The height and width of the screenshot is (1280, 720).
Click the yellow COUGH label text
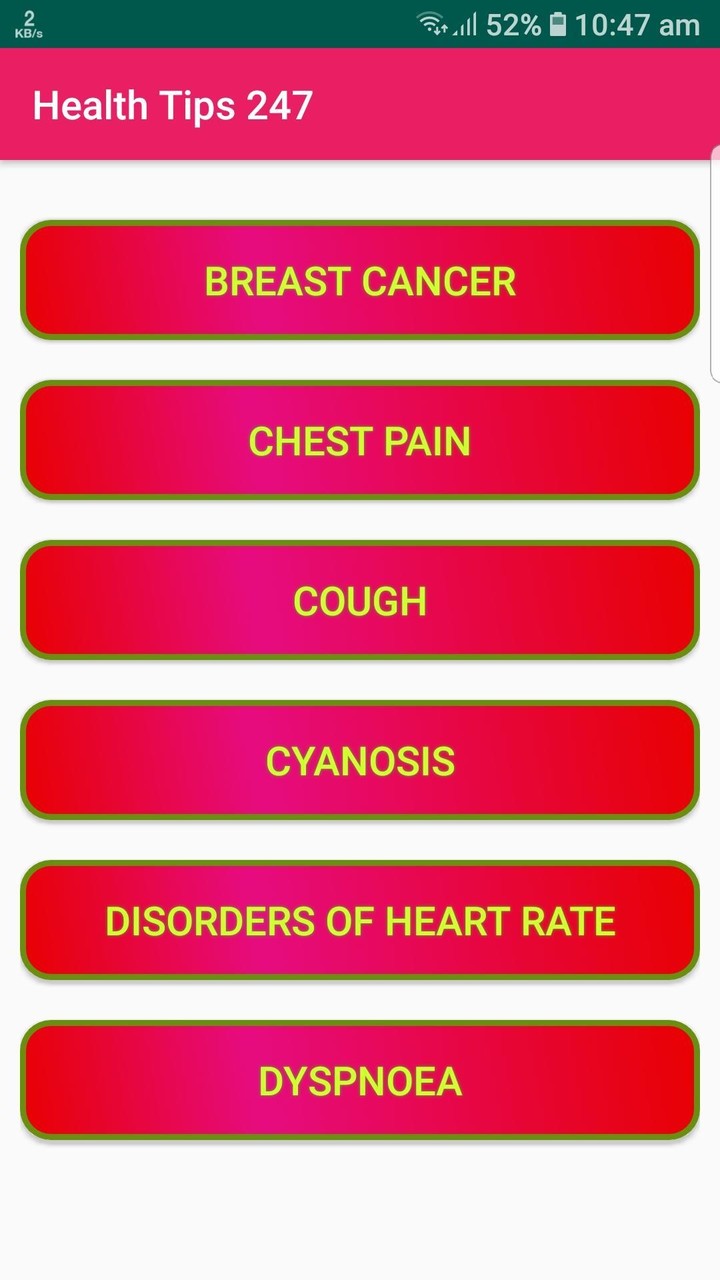tap(360, 600)
